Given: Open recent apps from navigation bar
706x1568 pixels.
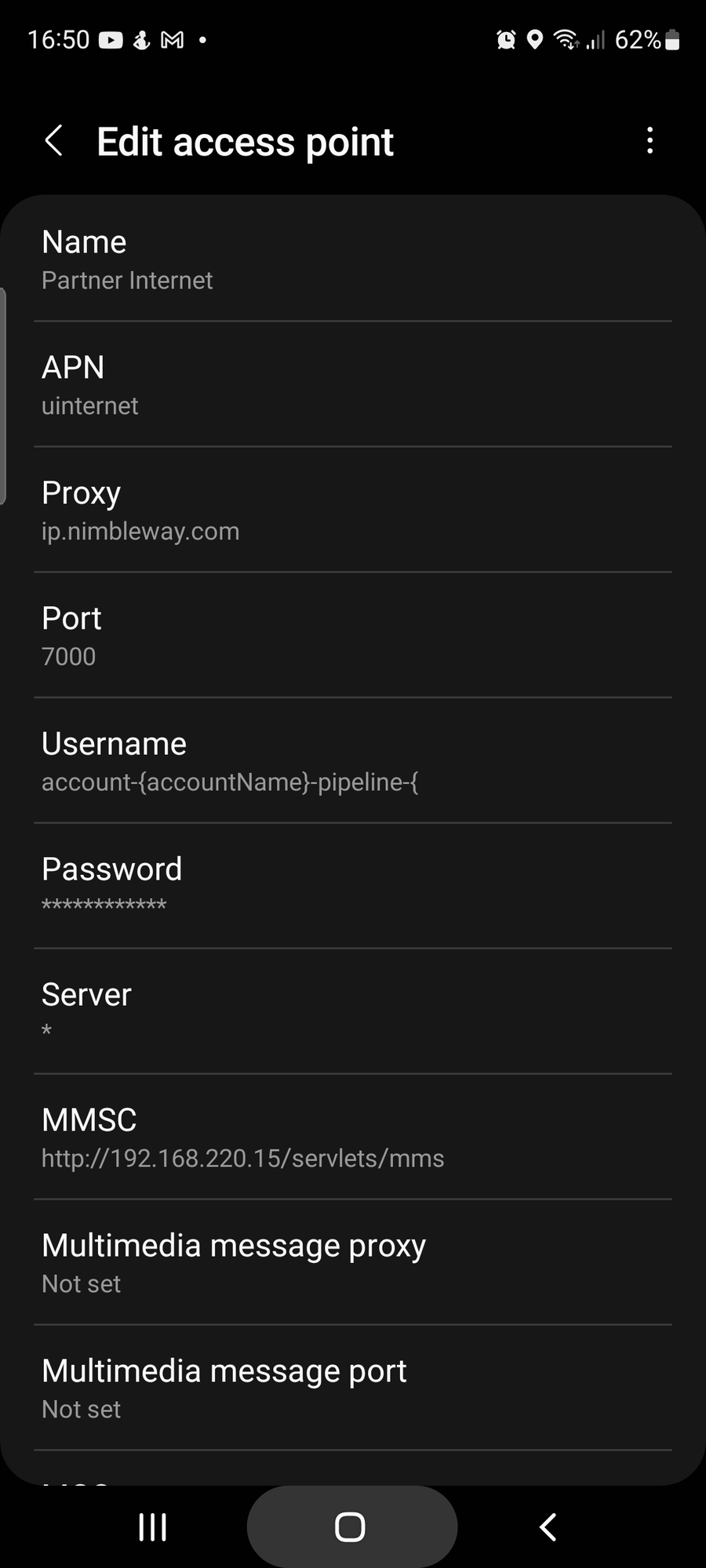Looking at the screenshot, I should tap(152, 1526).
